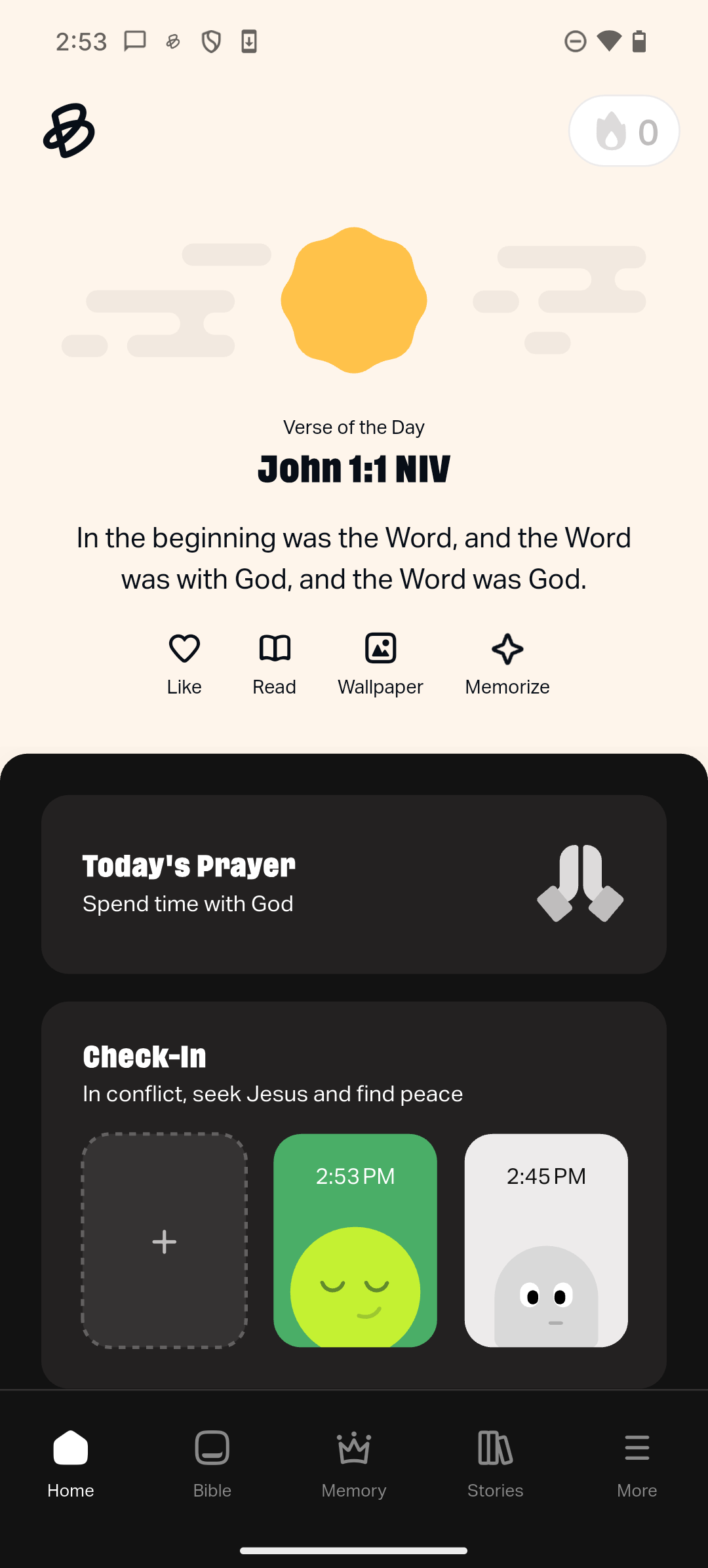
Task: Open the 2:45 PM check-in
Action: (x=546, y=1240)
